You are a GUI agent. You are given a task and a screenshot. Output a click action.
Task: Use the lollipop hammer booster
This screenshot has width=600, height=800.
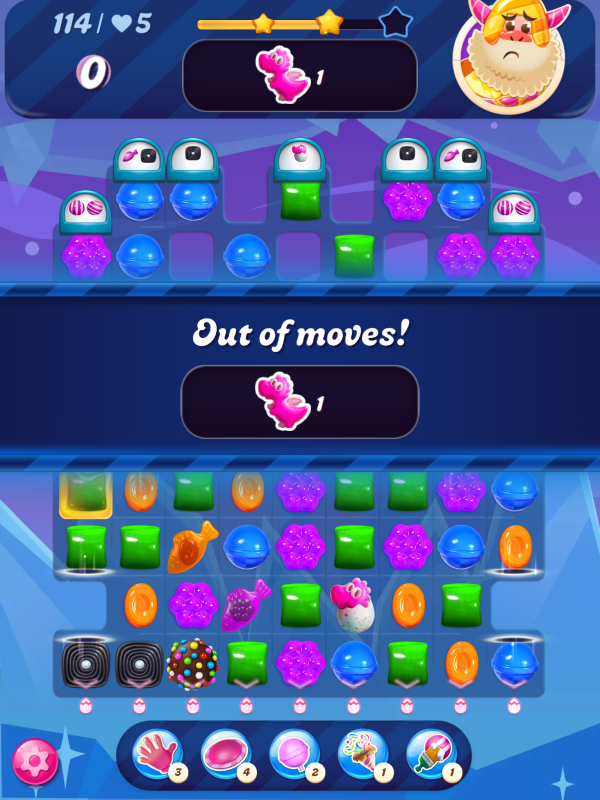pyautogui.click(x=292, y=754)
